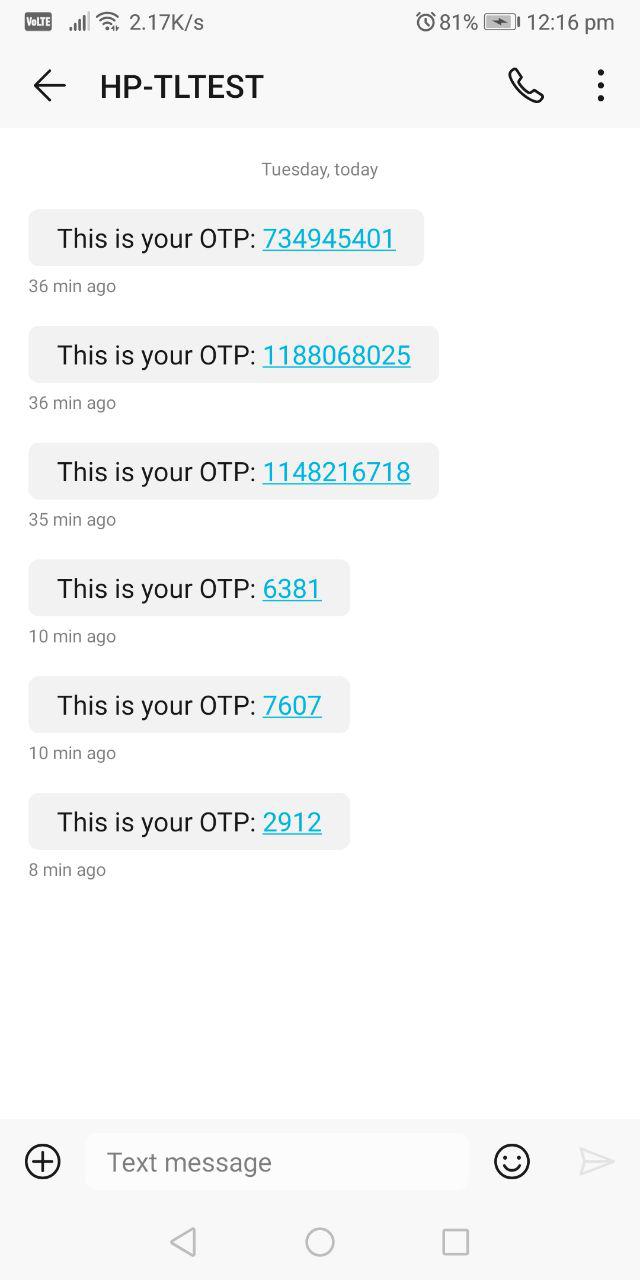Viewport: 640px width, 1280px height.
Task: Go back from the HP-TLTEST conversation
Action: 49,86
